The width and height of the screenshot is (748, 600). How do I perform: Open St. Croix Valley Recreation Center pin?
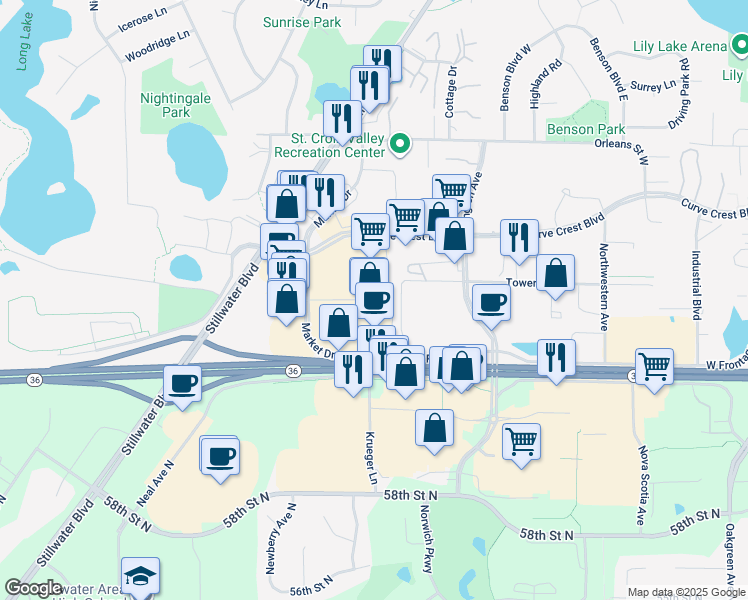click(401, 144)
